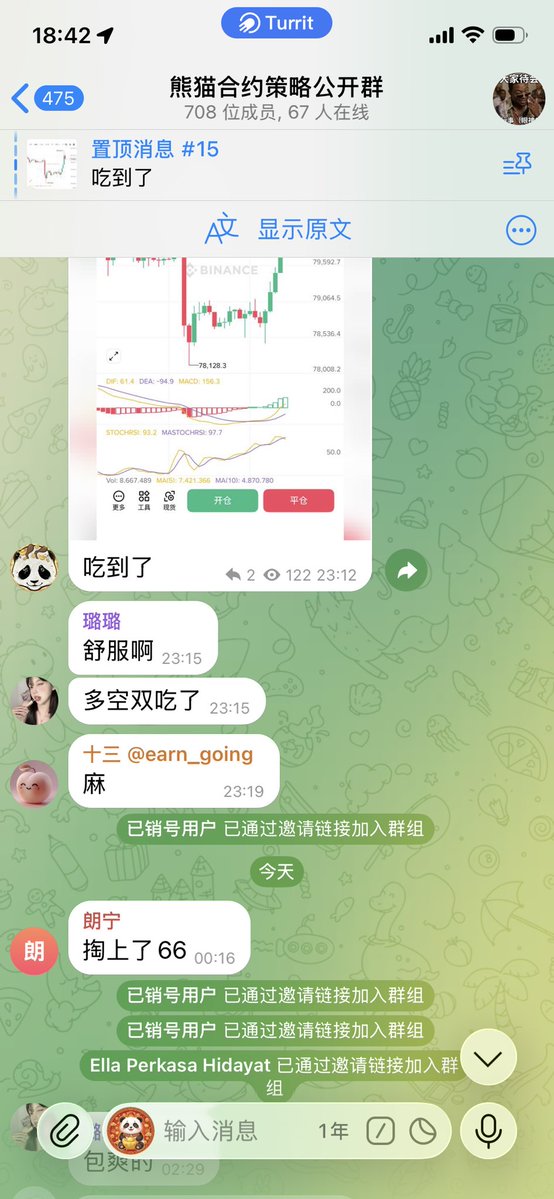Open the chart image in the message
The image size is (554, 1199).
[220, 398]
